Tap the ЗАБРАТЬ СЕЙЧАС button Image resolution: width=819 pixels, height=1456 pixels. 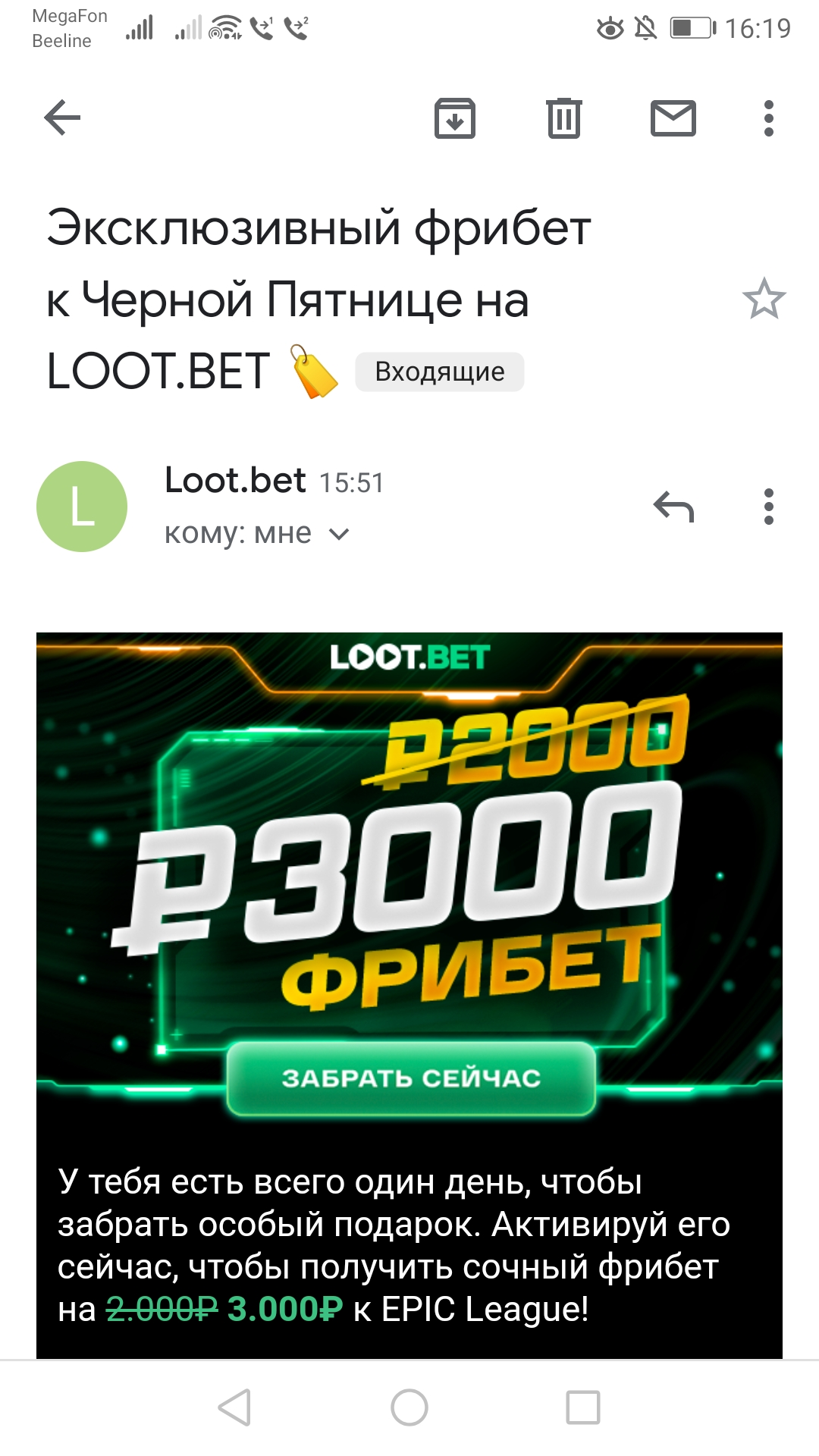click(x=411, y=1078)
